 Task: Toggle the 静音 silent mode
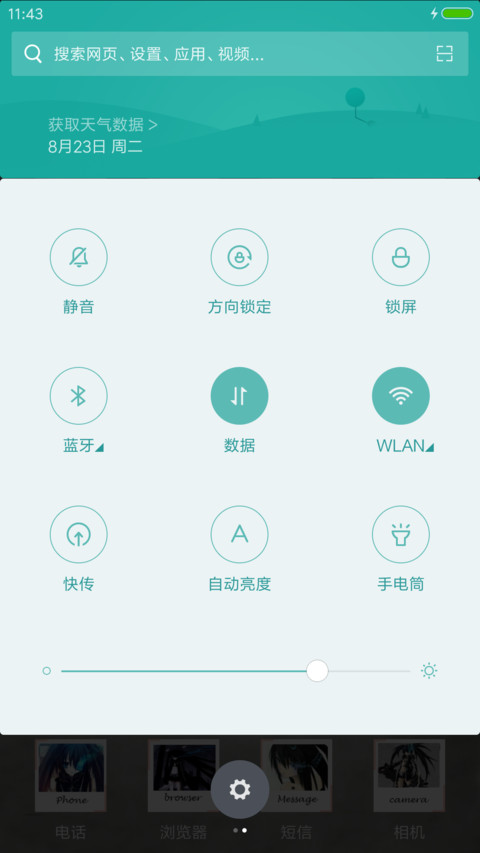[78, 257]
